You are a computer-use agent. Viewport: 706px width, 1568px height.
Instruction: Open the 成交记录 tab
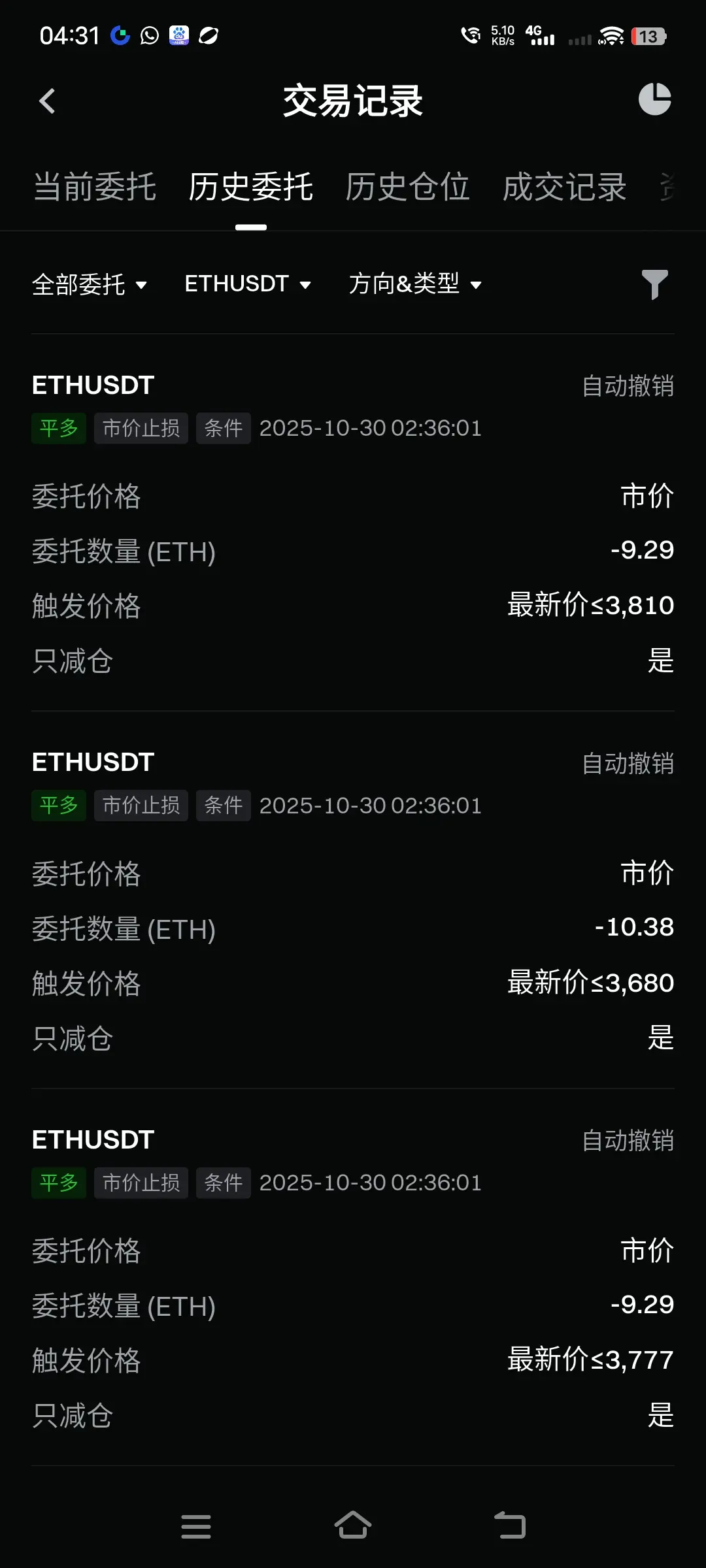[x=565, y=188]
